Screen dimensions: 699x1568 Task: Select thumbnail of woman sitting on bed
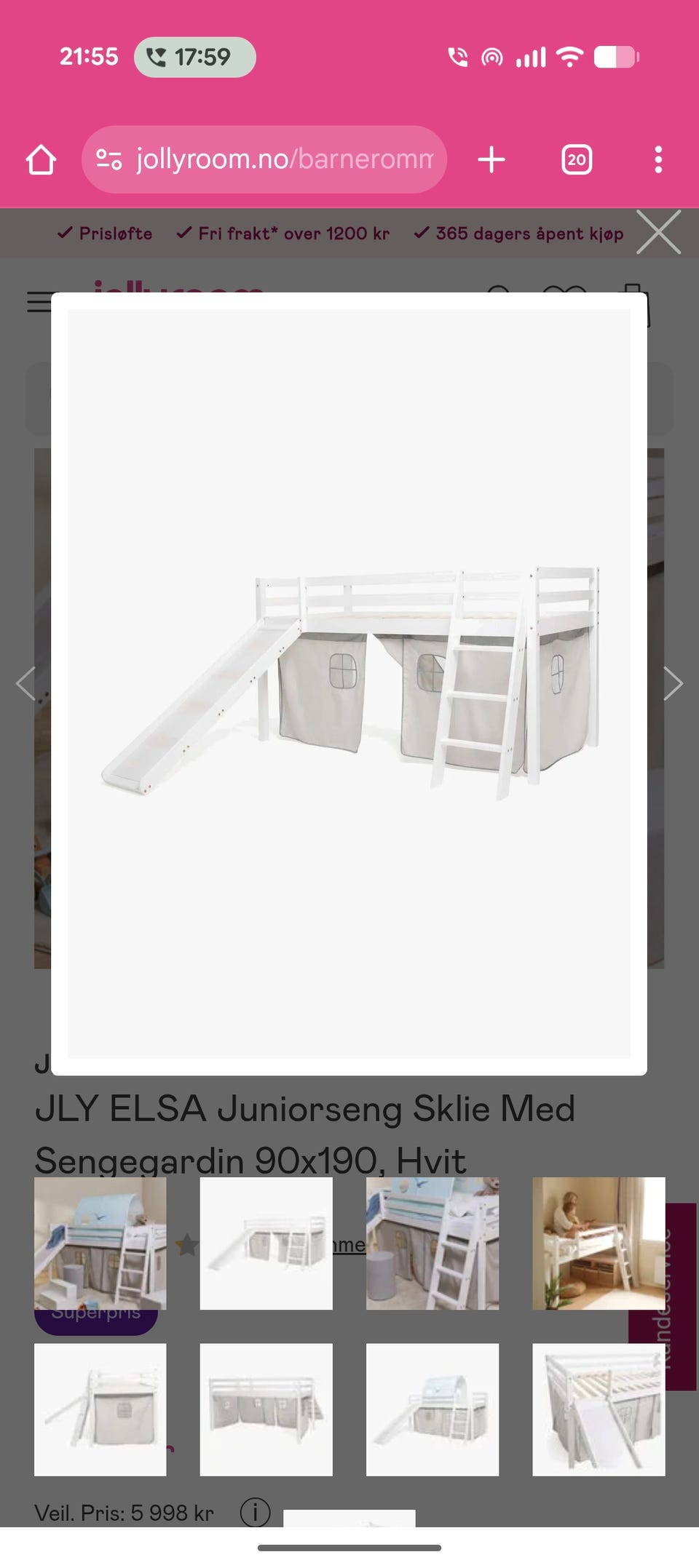(599, 1243)
